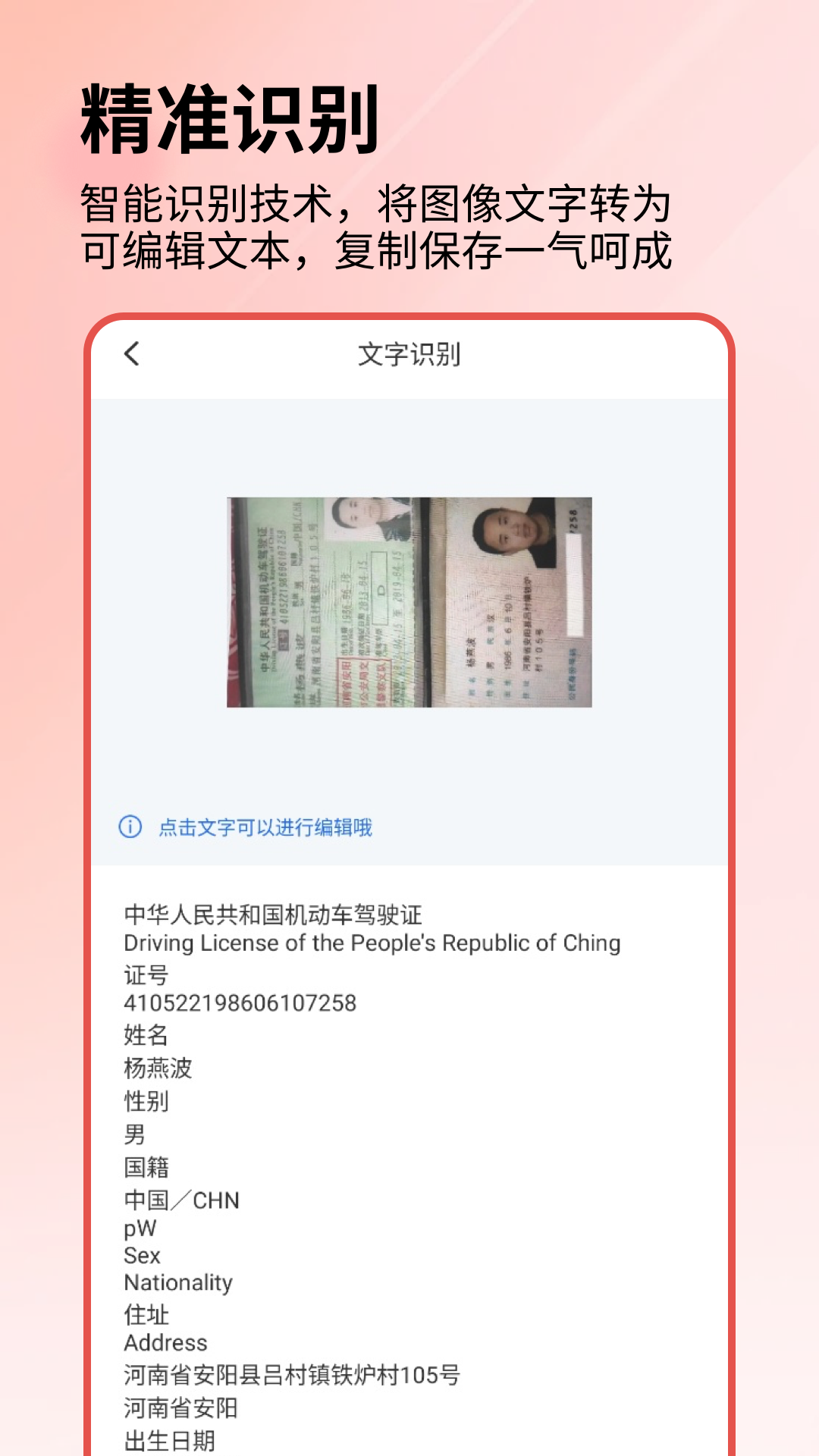Click the 出生日期 line at bottom

point(171,1437)
